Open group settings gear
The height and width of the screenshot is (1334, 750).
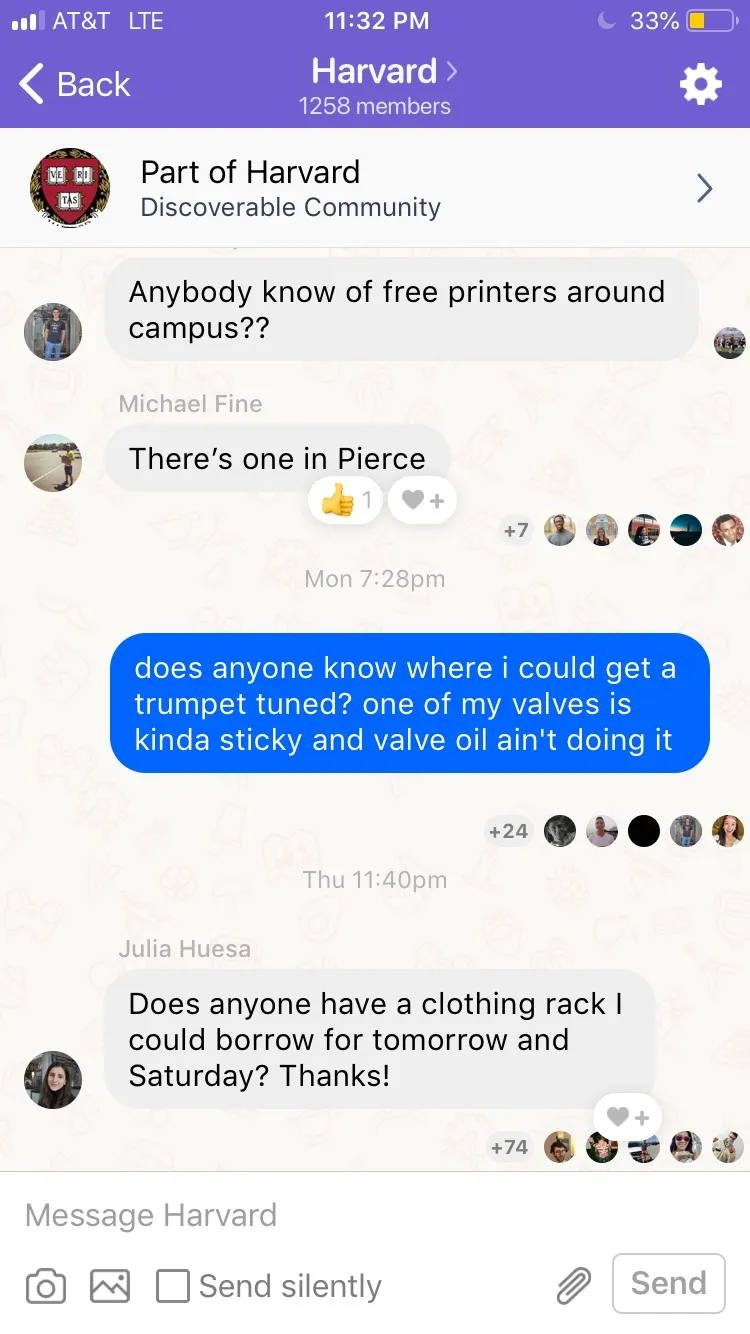click(x=701, y=85)
